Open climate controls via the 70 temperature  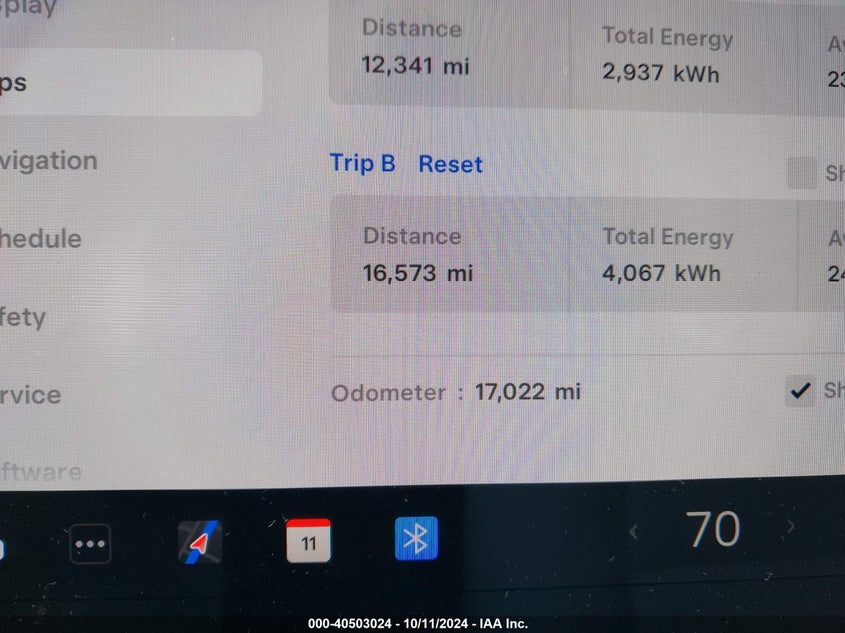(x=713, y=530)
